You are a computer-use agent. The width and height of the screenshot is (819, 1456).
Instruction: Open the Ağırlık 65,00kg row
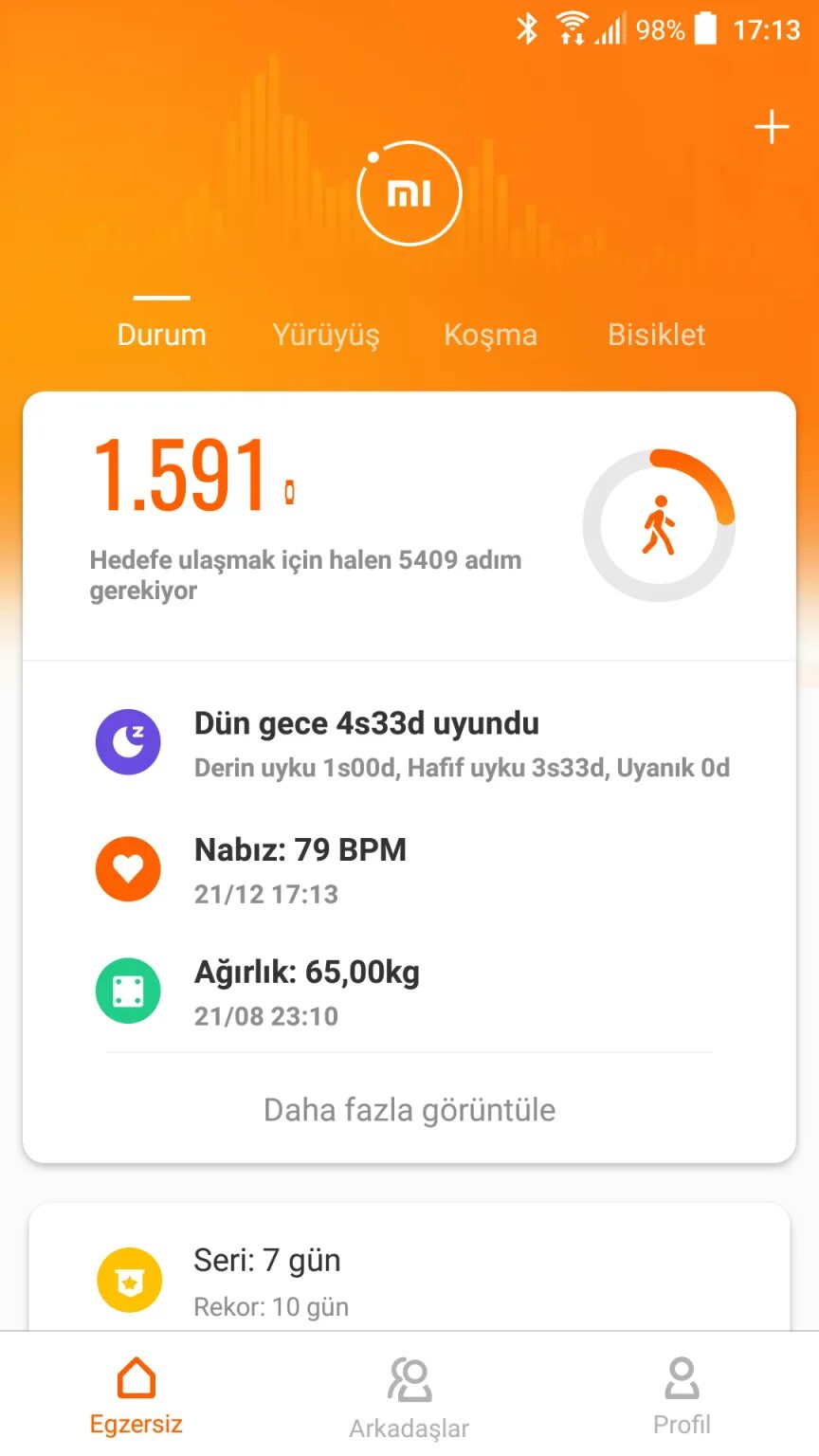pyautogui.click(x=409, y=992)
